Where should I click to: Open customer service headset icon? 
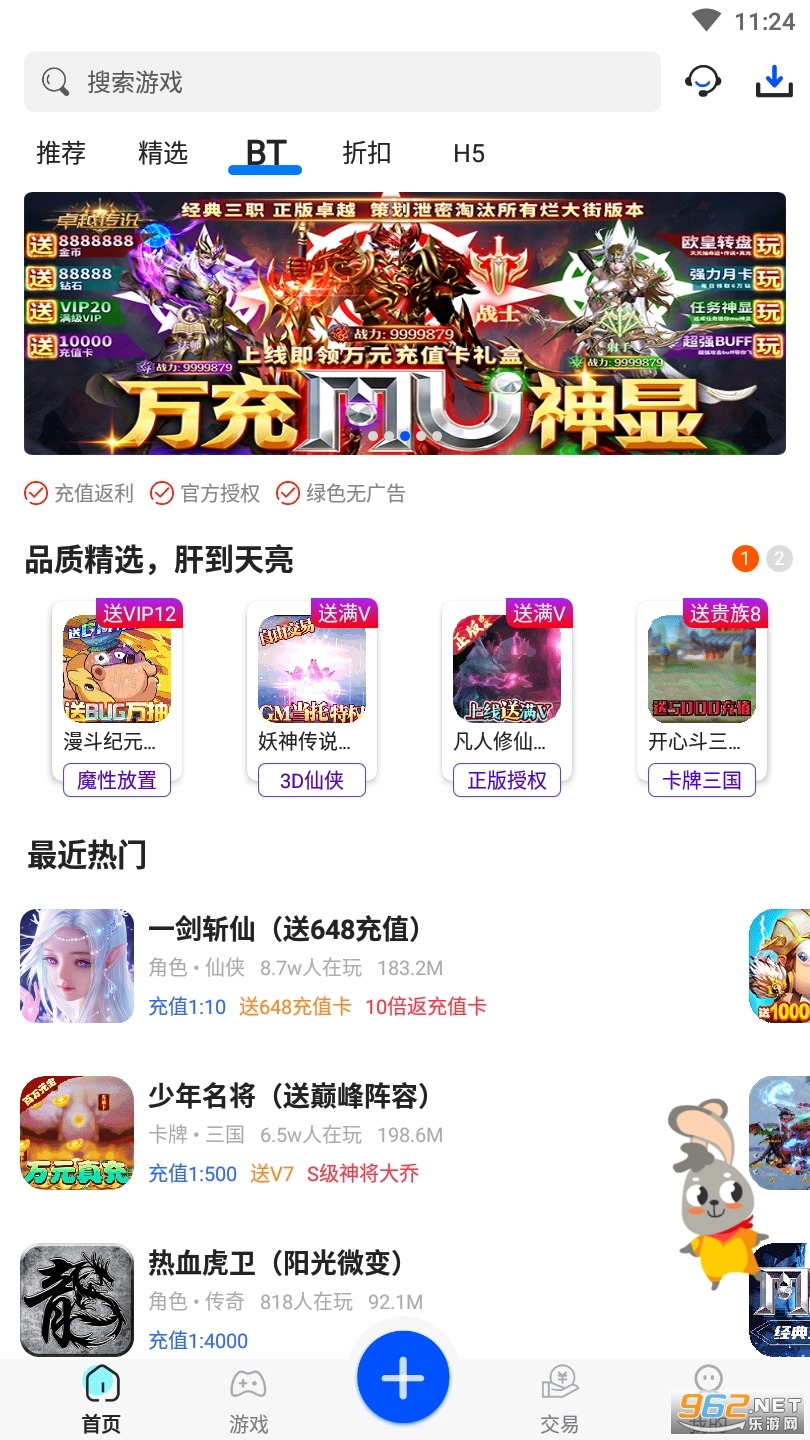pyautogui.click(x=703, y=81)
